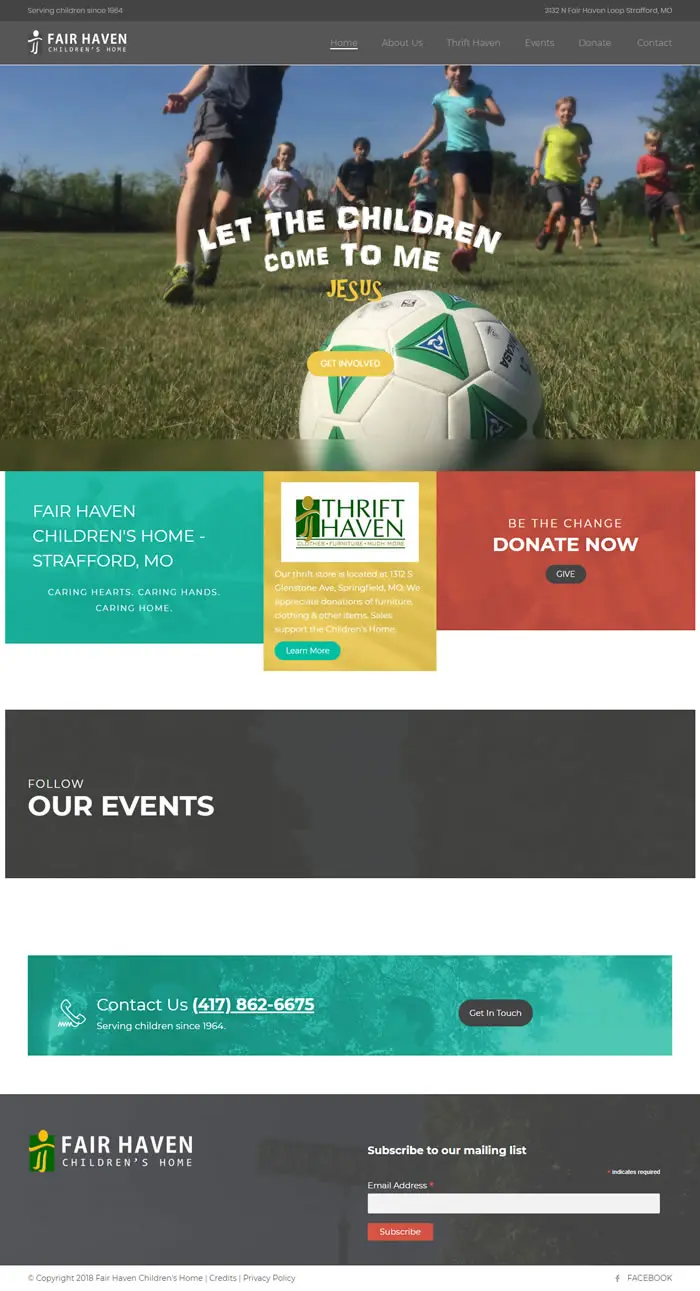Tap the Fair Haven header logo
The height and width of the screenshot is (1291, 700).
(x=78, y=42)
